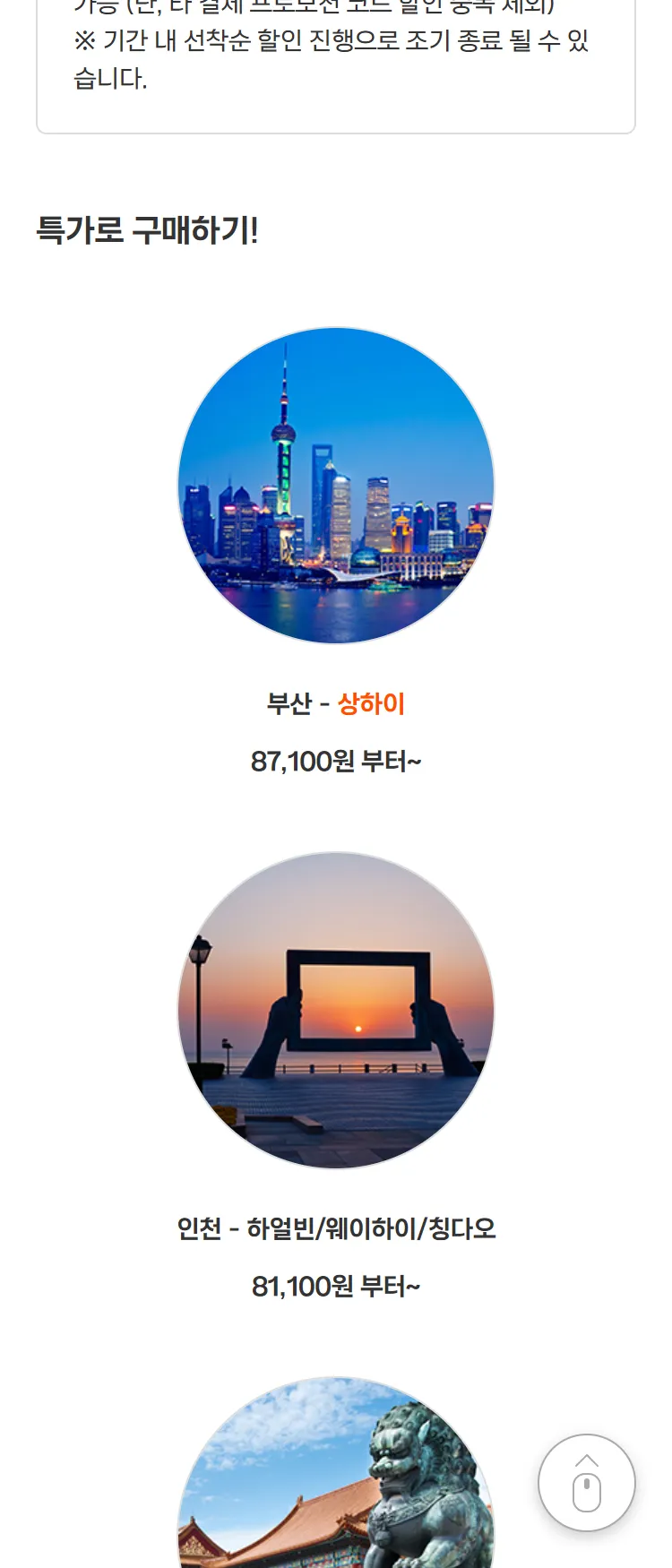Open the Busan - Shanghai special fare deal
This screenshot has height=1568, width=672.
point(336,486)
